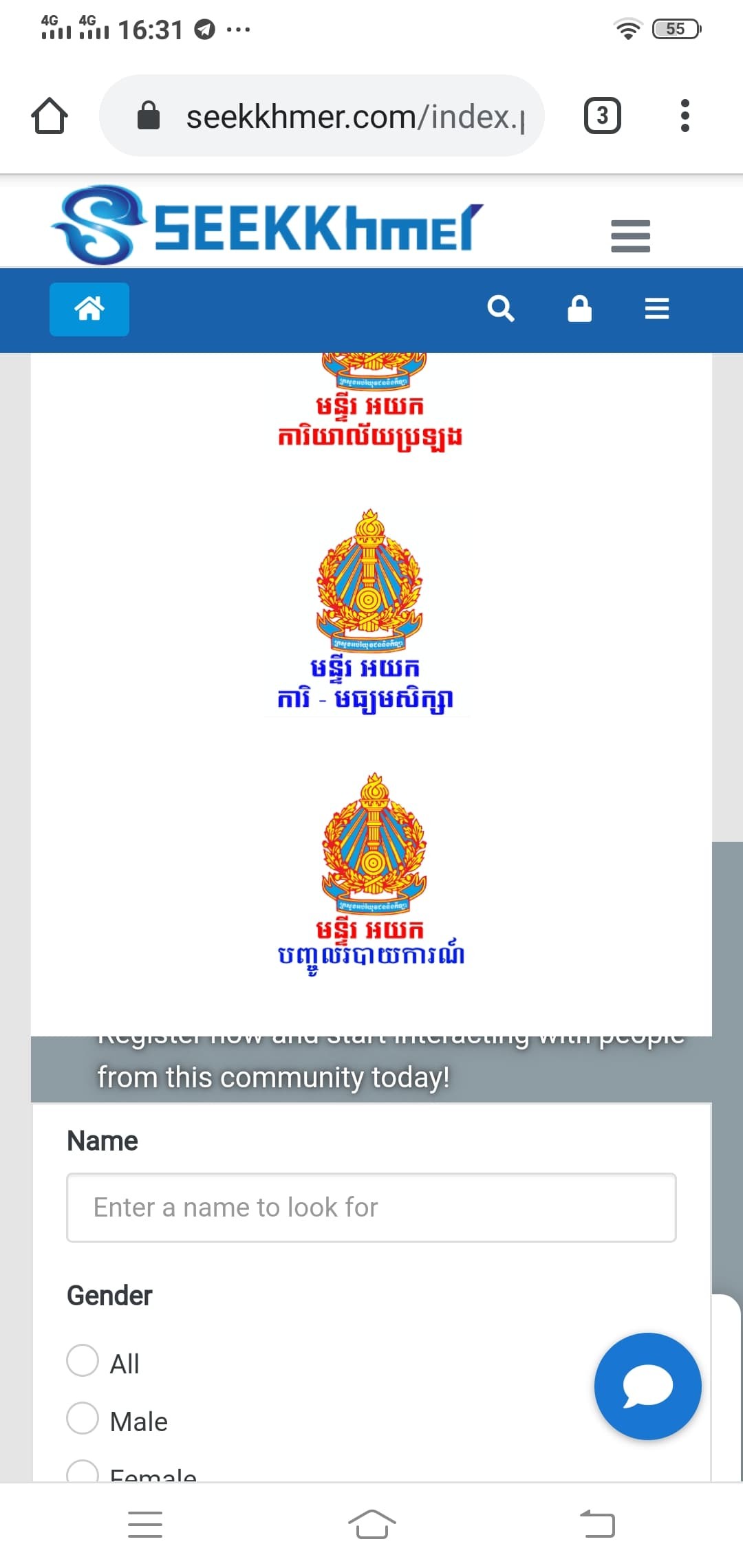Open the blue secondary education banner
743x1568 pixels.
coord(367,612)
